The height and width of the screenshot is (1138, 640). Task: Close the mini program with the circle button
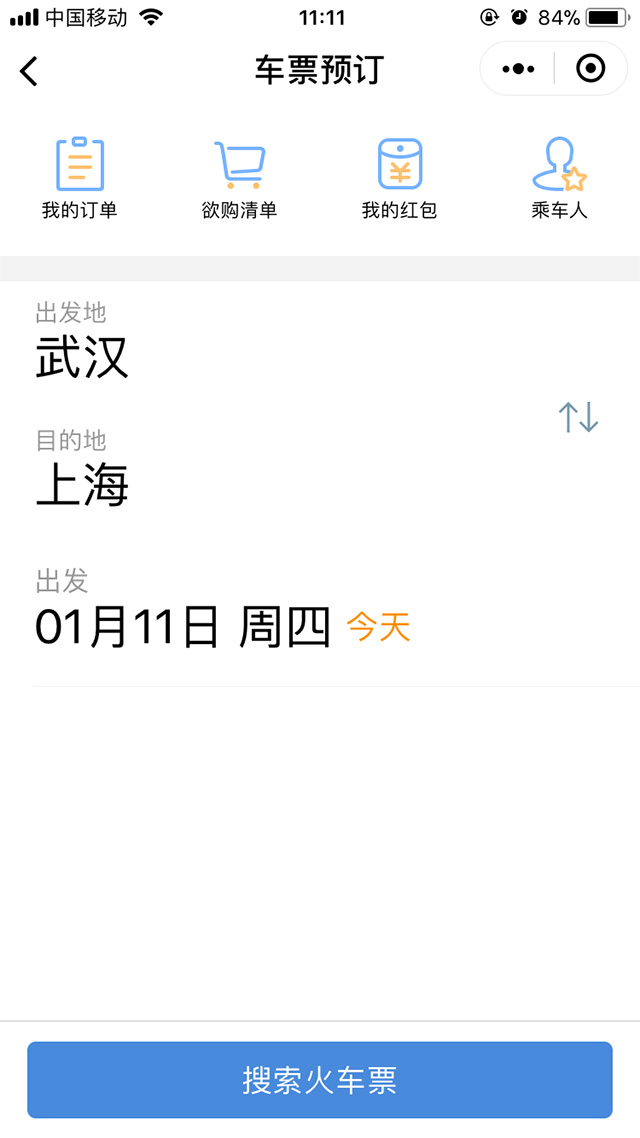[591, 69]
